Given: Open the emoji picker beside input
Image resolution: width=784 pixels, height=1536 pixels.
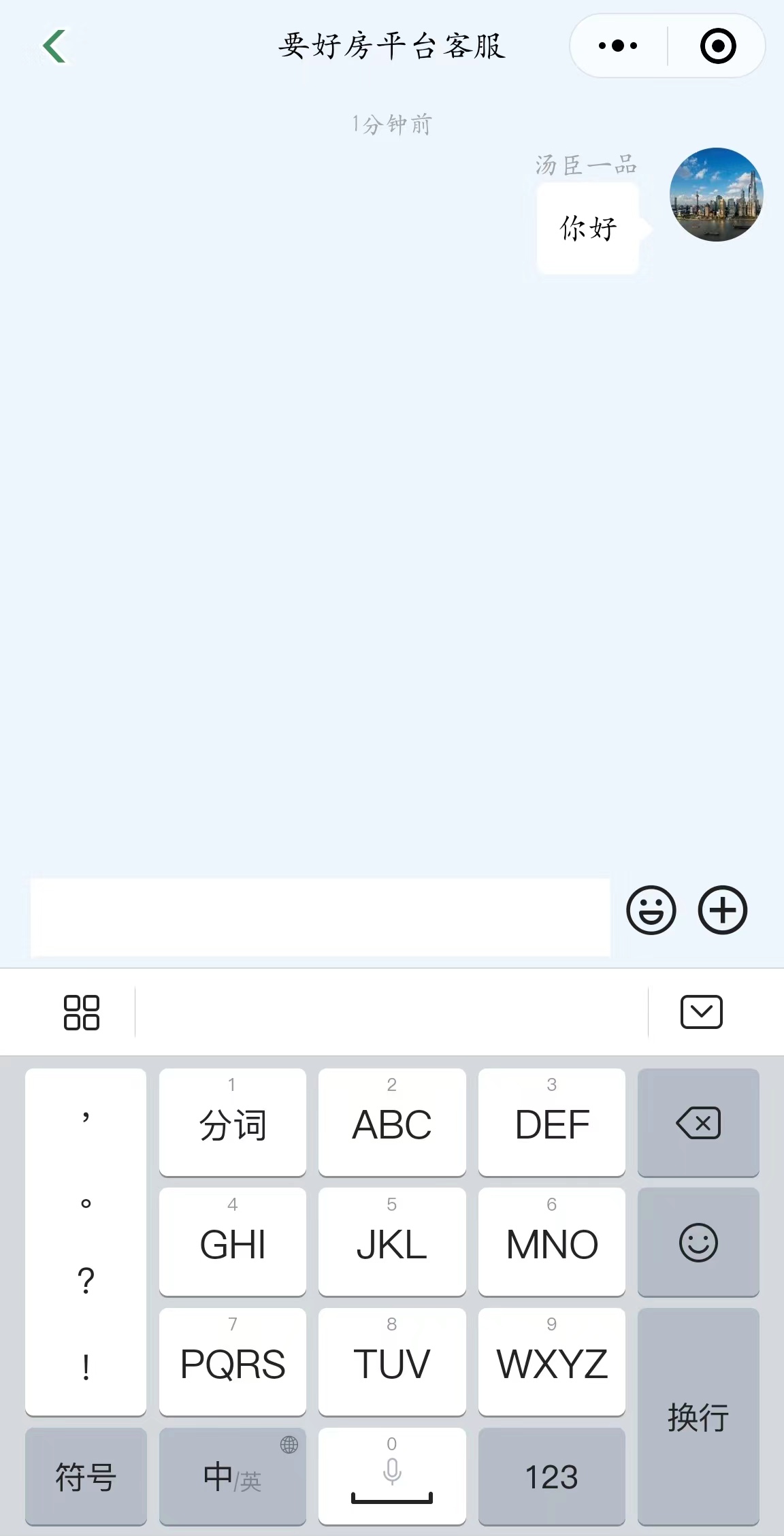Looking at the screenshot, I should tap(651, 910).
